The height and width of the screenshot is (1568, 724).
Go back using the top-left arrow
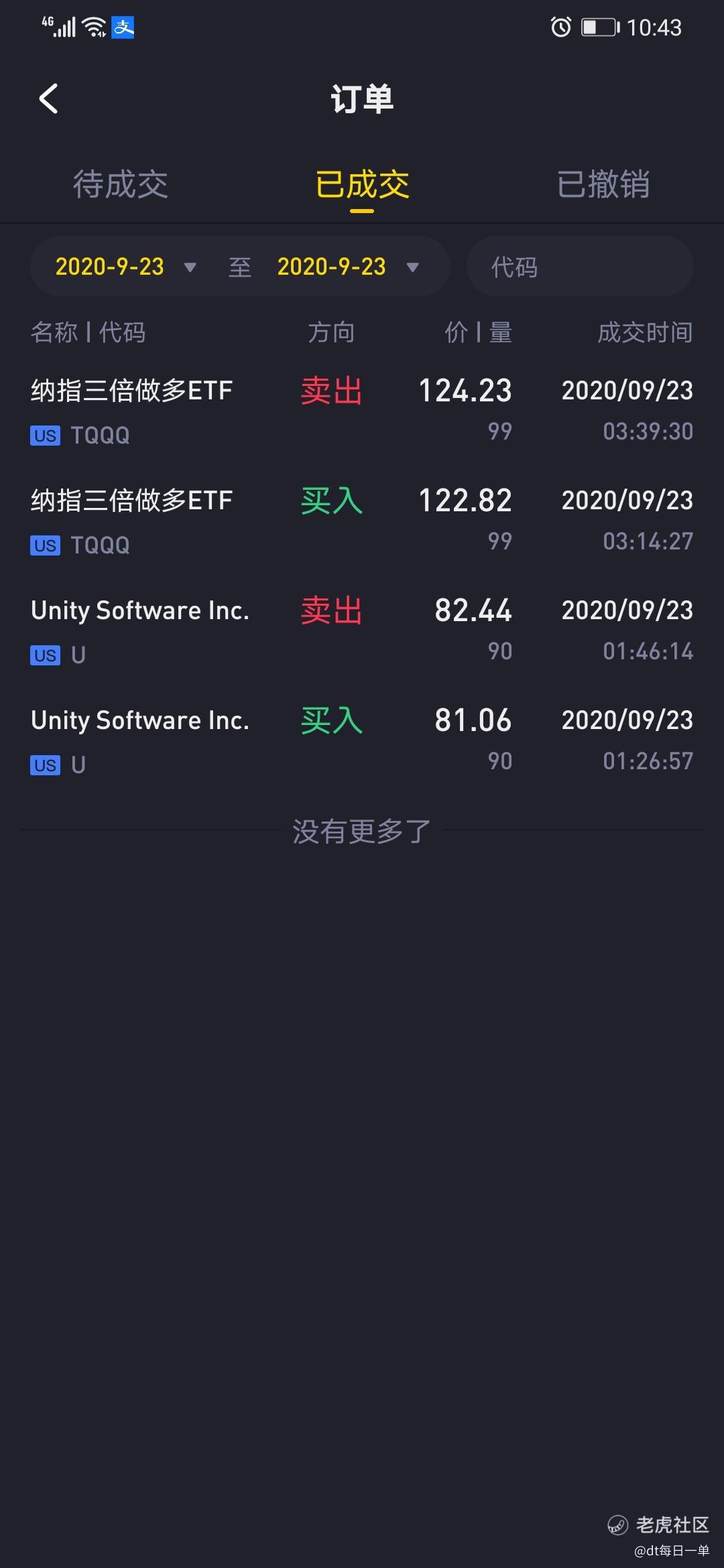(49, 99)
